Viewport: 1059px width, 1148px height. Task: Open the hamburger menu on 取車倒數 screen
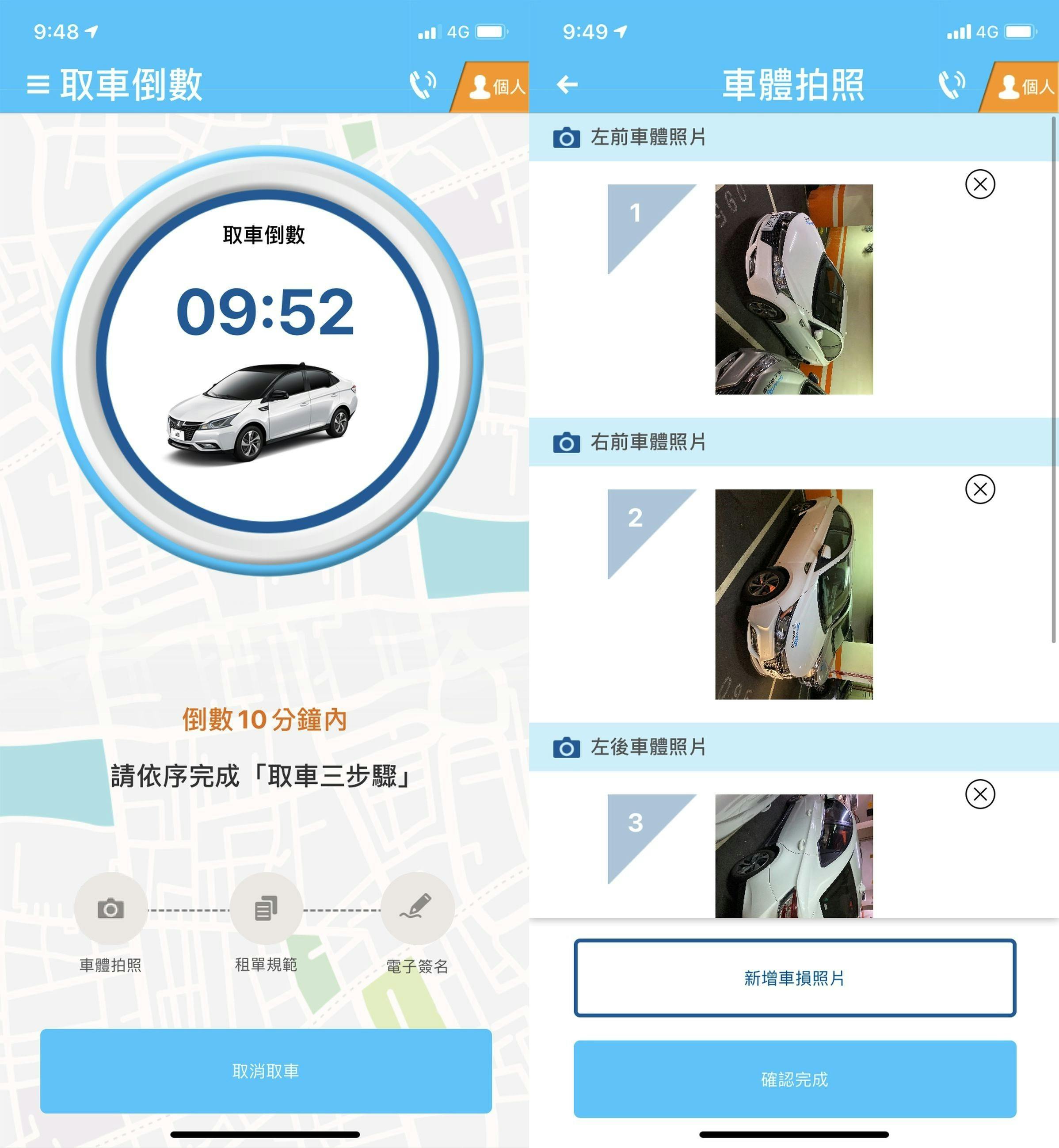click(38, 85)
